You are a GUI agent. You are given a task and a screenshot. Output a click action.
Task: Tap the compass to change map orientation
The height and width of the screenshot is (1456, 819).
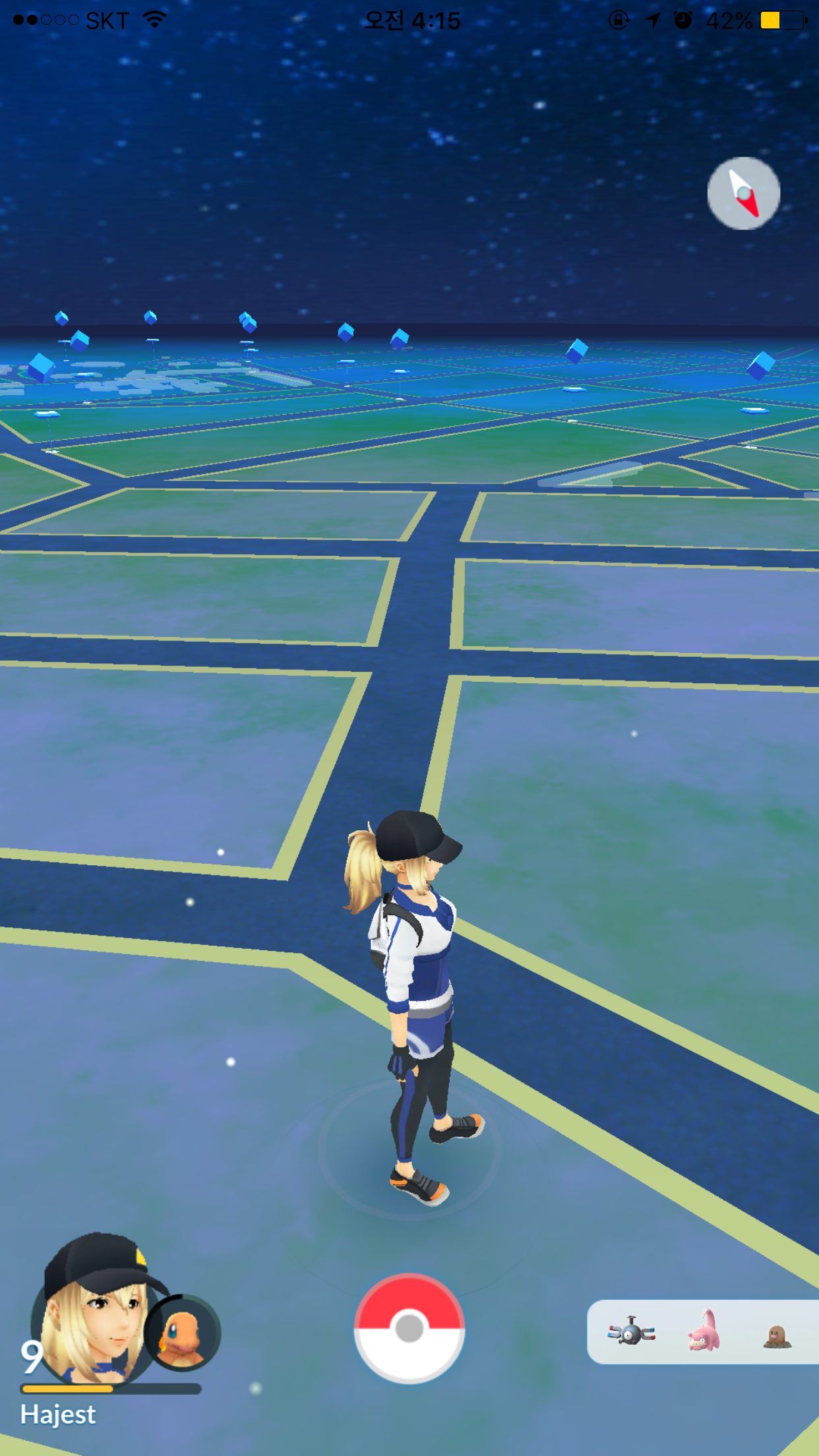point(744,193)
